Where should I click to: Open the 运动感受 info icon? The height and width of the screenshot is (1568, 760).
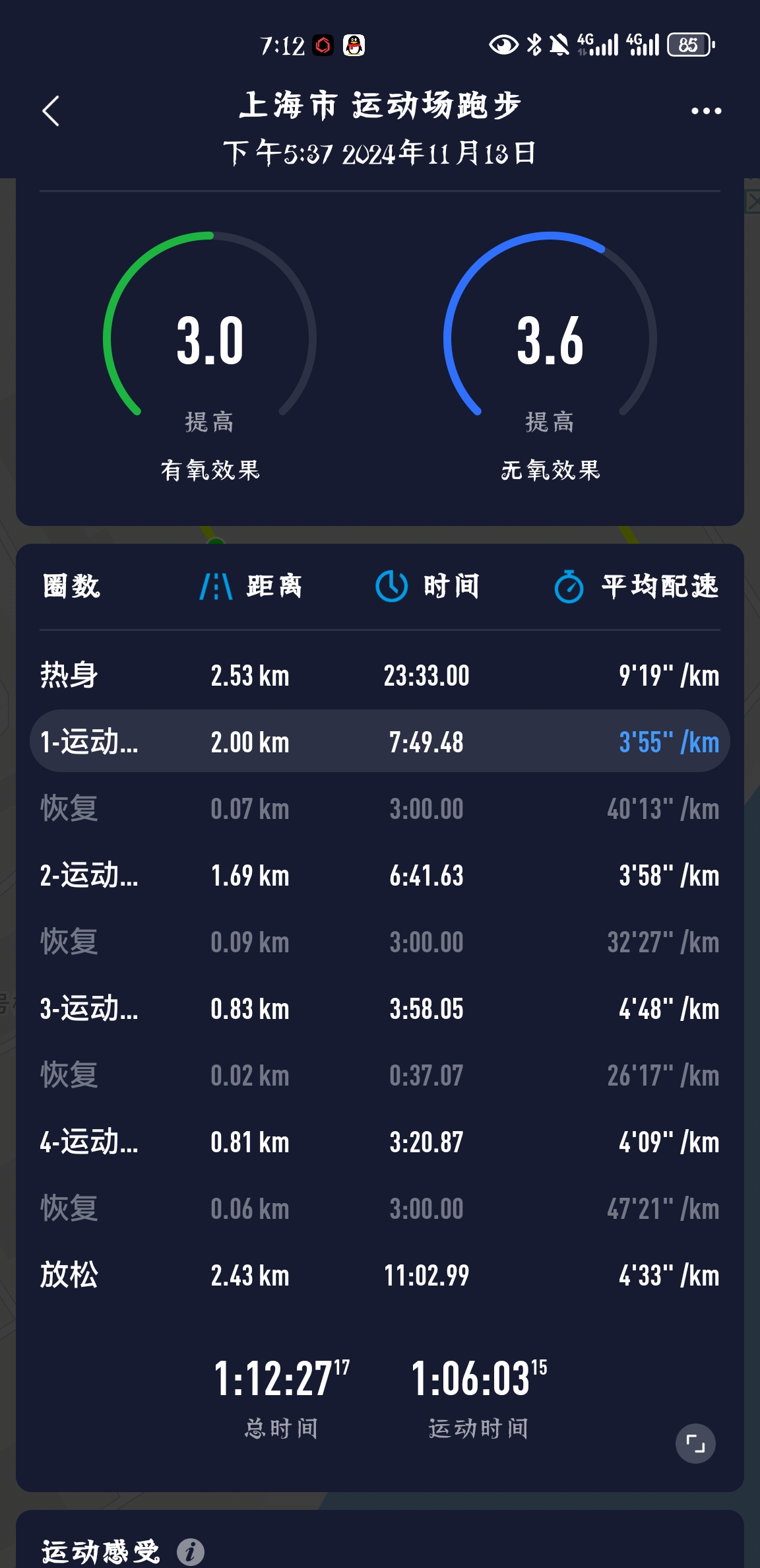(x=191, y=1552)
